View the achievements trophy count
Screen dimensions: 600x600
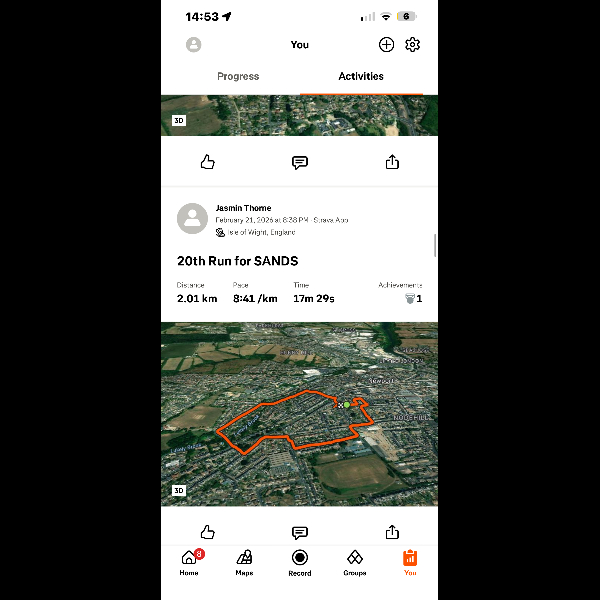412,298
